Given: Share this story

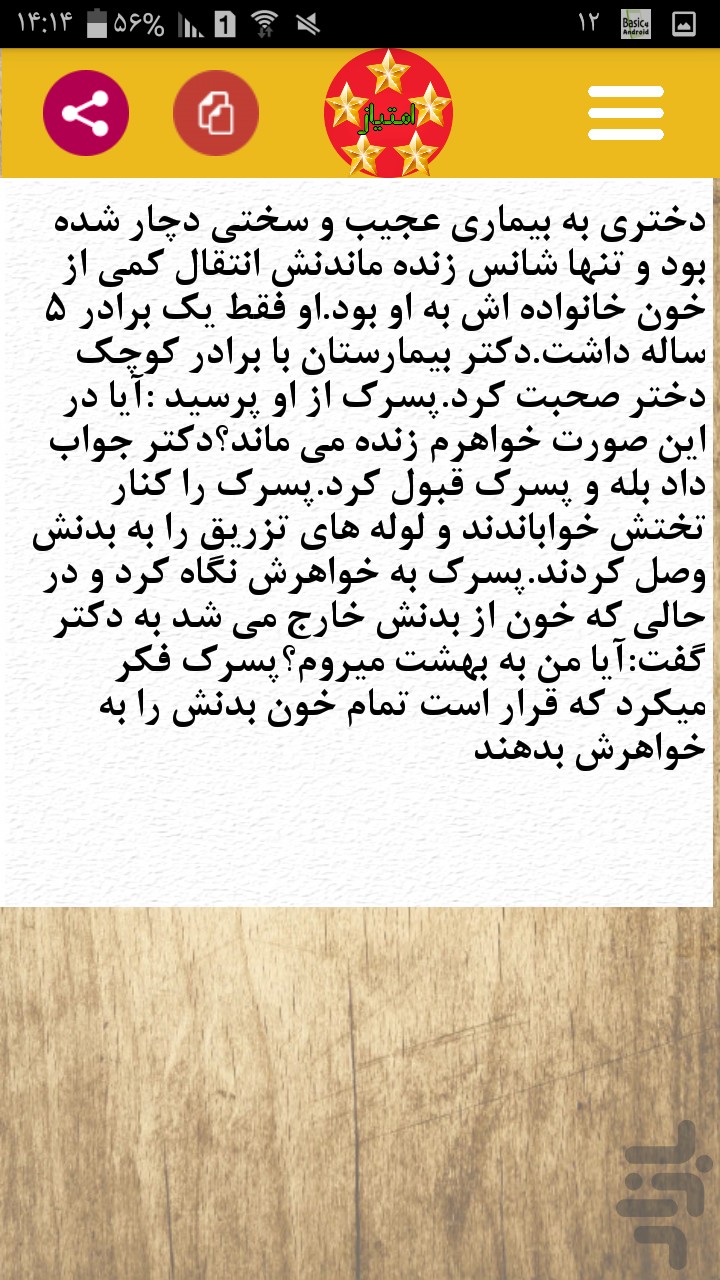Looking at the screenshot, I should point(86,113).
